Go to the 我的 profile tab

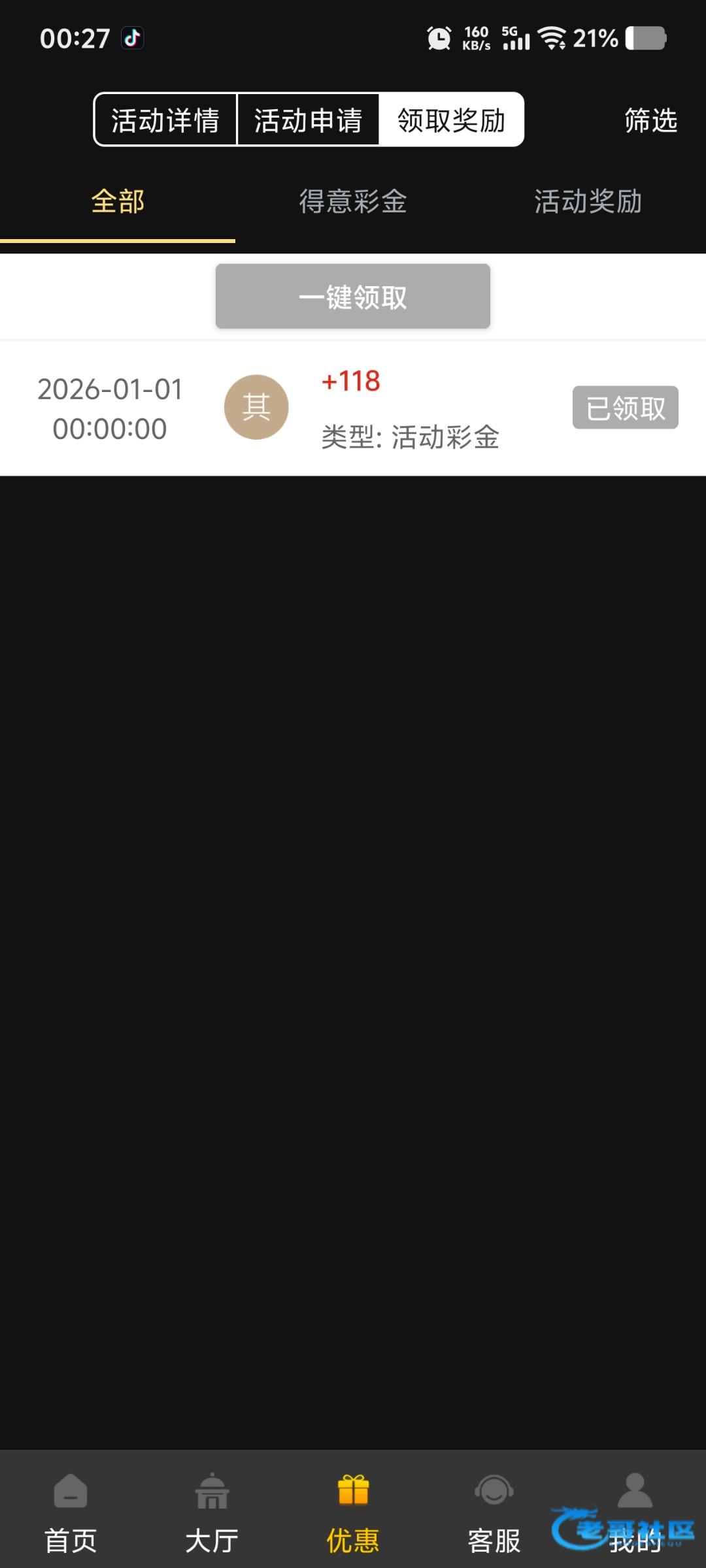635,1511
